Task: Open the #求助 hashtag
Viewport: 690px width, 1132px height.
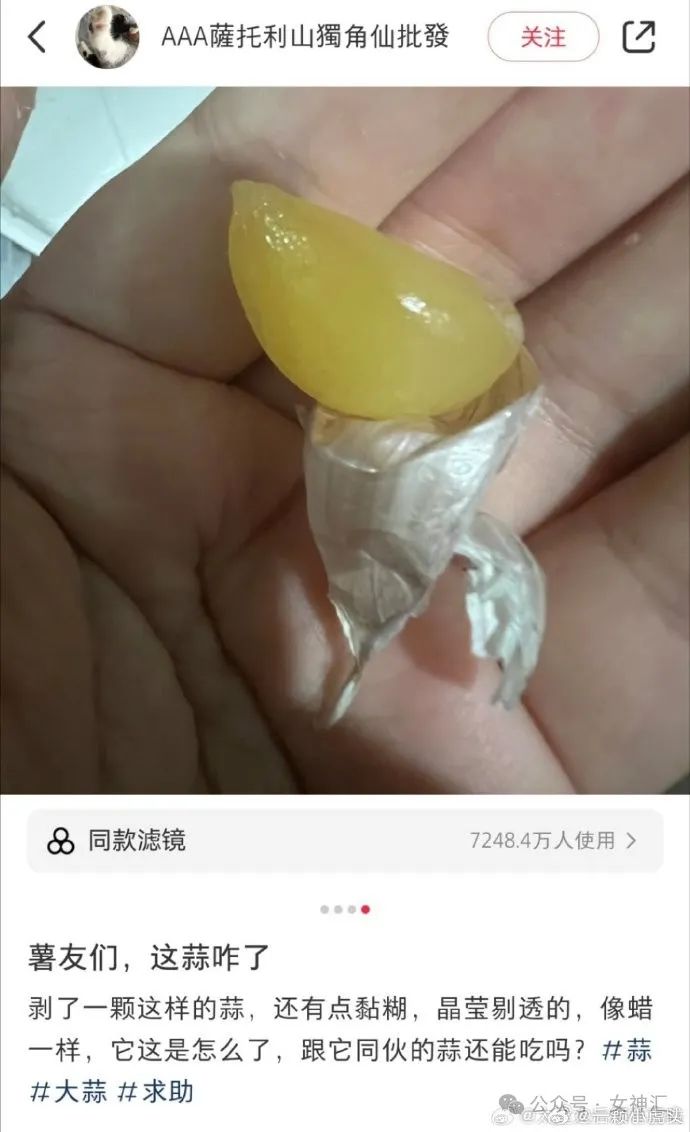Action: [x=157, y=1091]
